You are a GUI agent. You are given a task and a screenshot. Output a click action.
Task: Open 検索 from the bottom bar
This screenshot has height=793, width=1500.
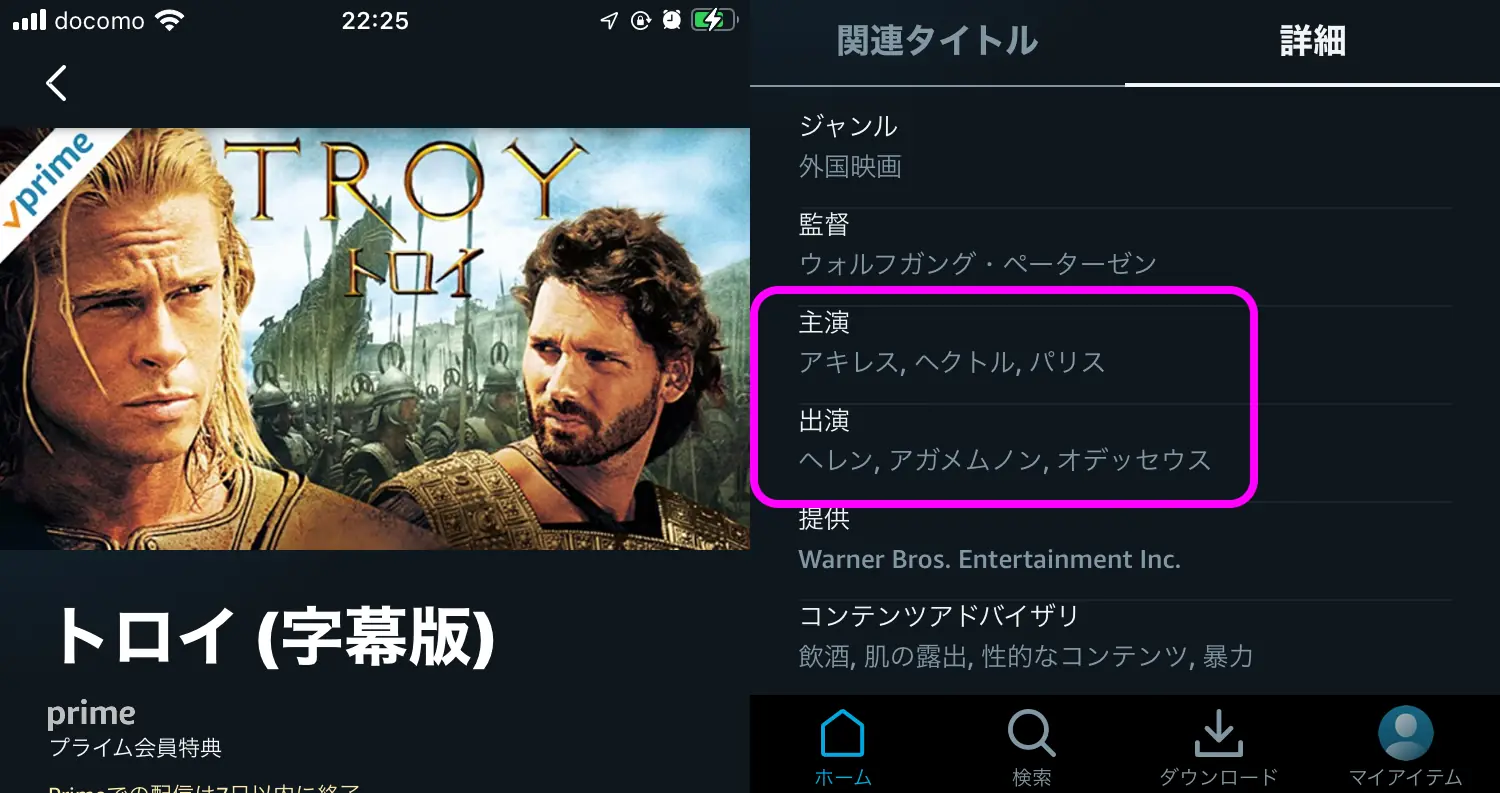pos(1031,746)
